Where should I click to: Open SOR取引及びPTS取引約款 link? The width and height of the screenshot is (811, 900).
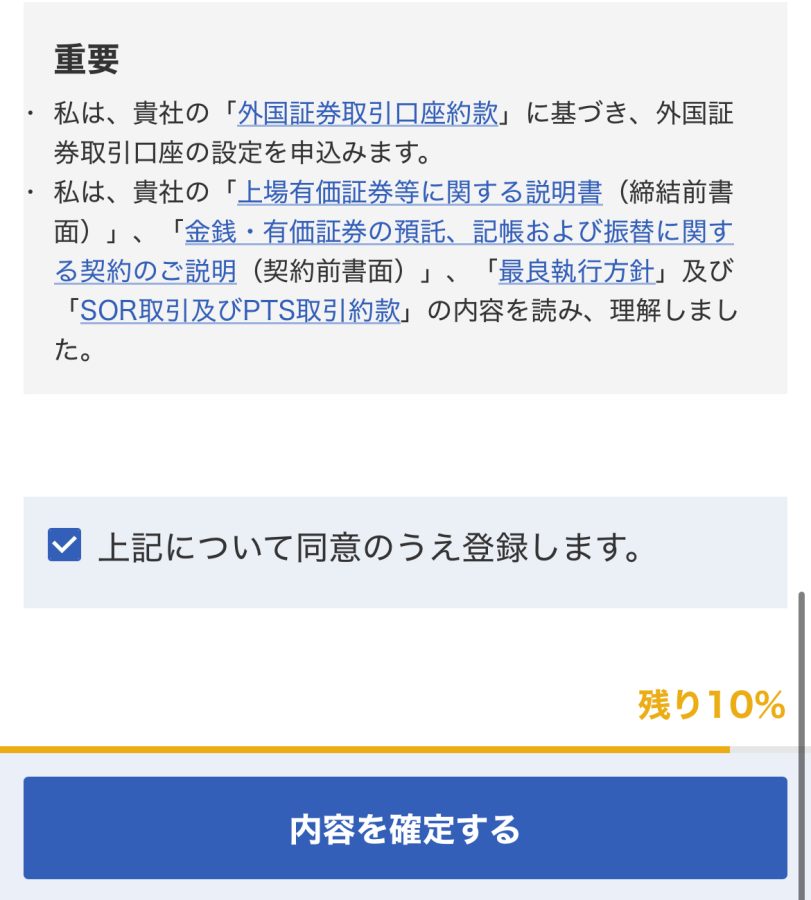(240, 311)
